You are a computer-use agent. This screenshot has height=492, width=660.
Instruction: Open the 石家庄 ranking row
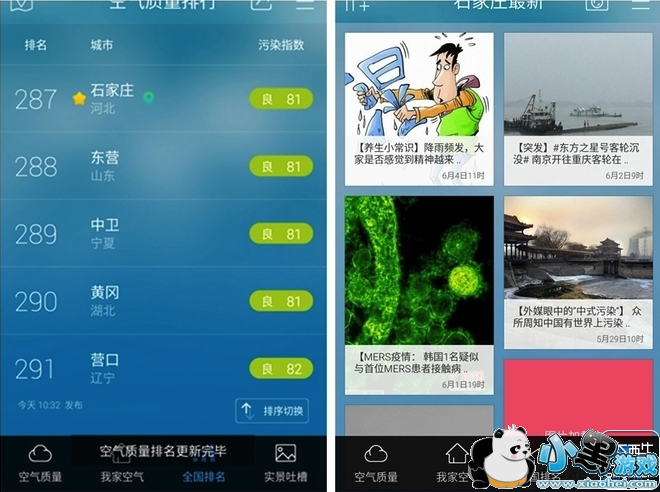click(x=163, y=98)
